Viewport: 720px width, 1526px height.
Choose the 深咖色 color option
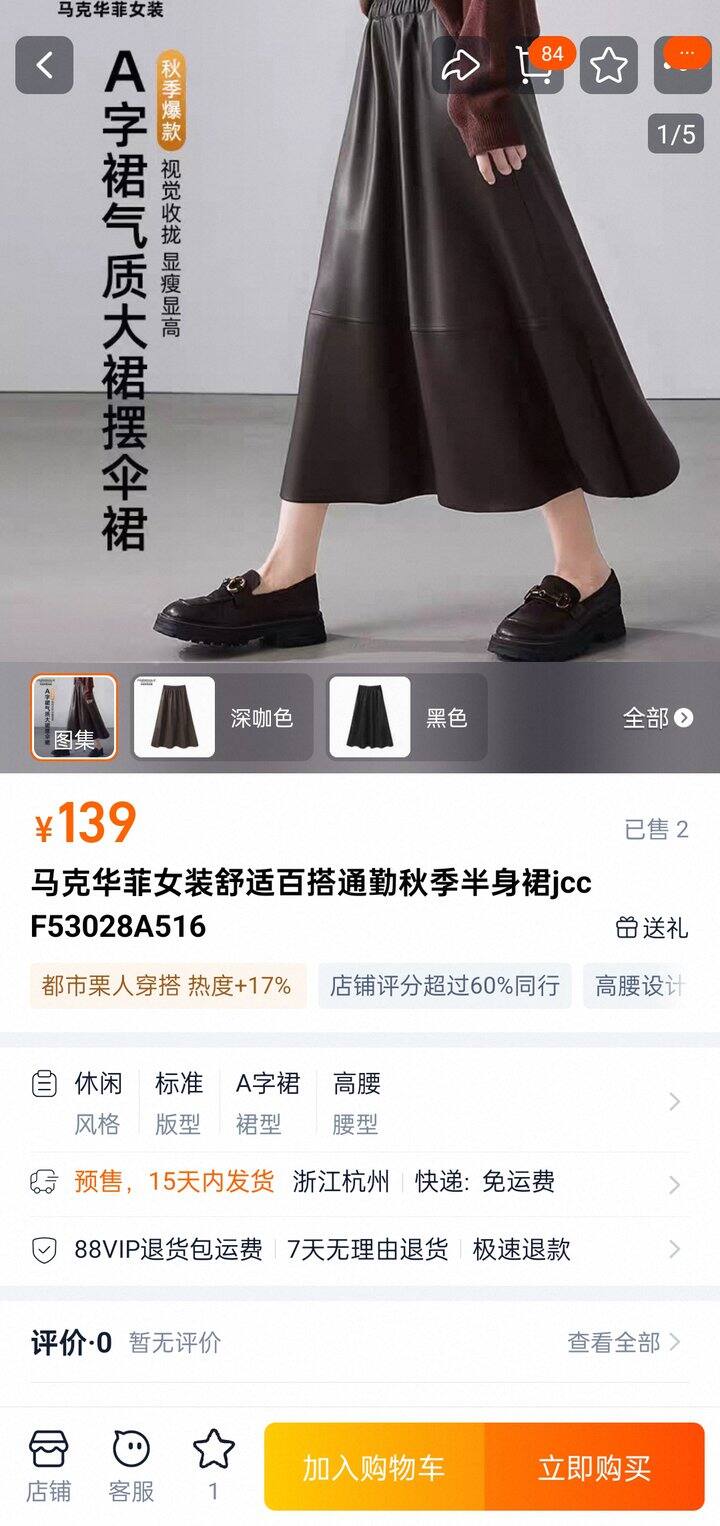pyautogui.click(x=222, y=717)
